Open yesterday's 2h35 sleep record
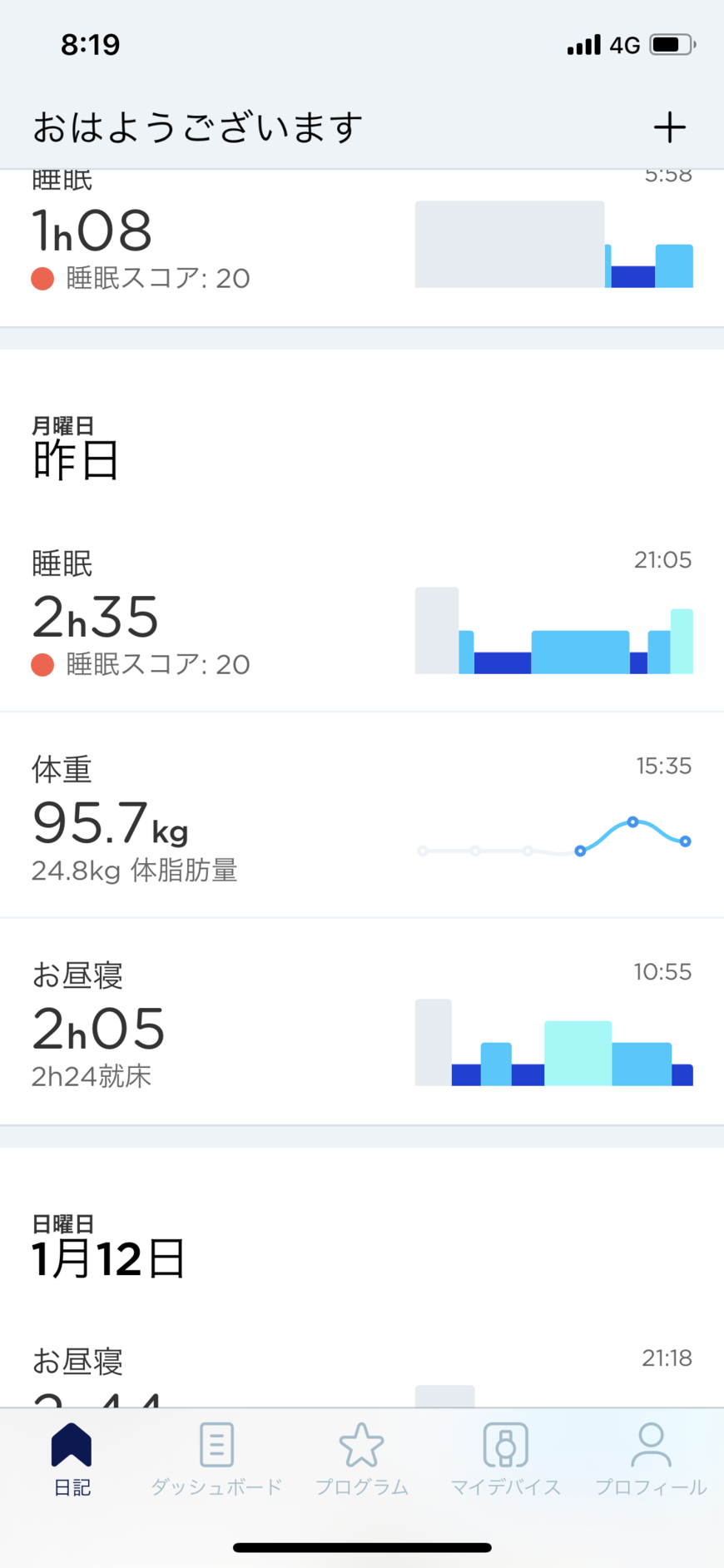724x1568 pixels. [x=362, y=616]
